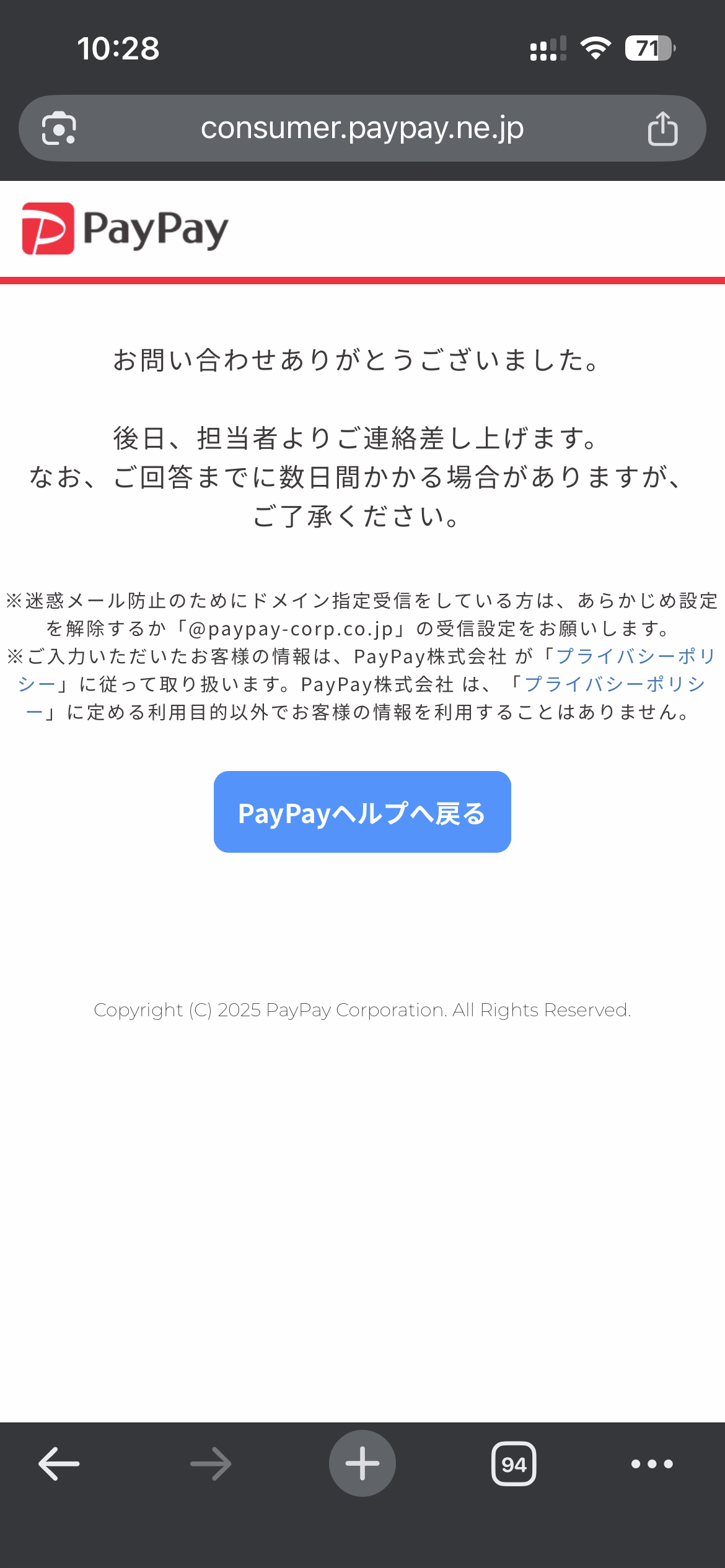Open second プライバシーポリシー link after PayPay株式会社 は
The width and height of the screenshot is (725, 1568).
pyautogui.click(x=615, y=684)
